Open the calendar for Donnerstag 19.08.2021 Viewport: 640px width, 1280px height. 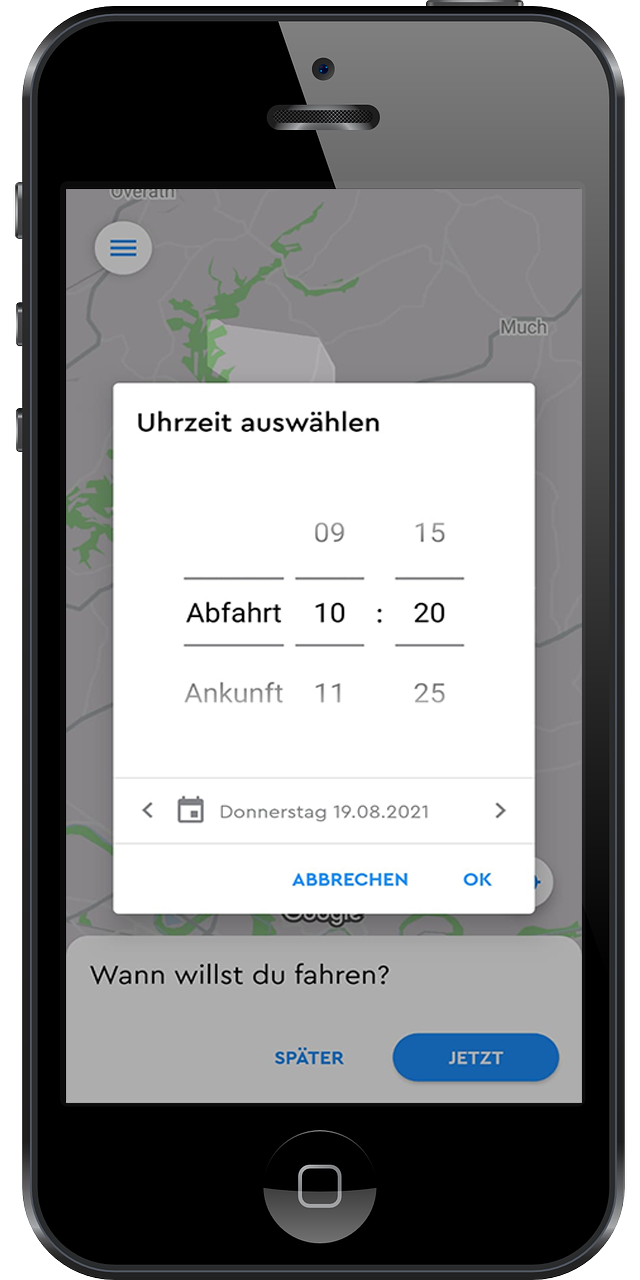[x=190, y=810]
